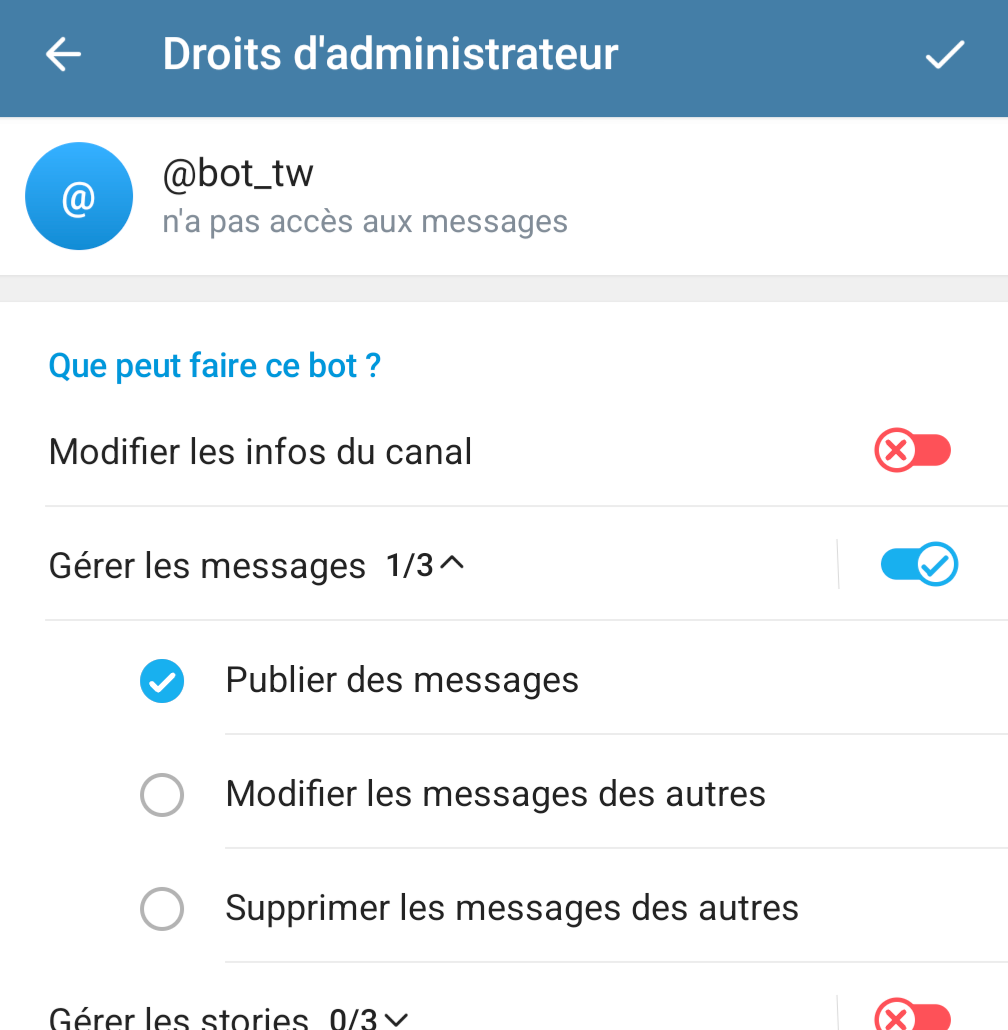Expand the Gérer les stories section
Image resolution: width=1008 pixels, height=1030 pixels.
point(397,1019)
